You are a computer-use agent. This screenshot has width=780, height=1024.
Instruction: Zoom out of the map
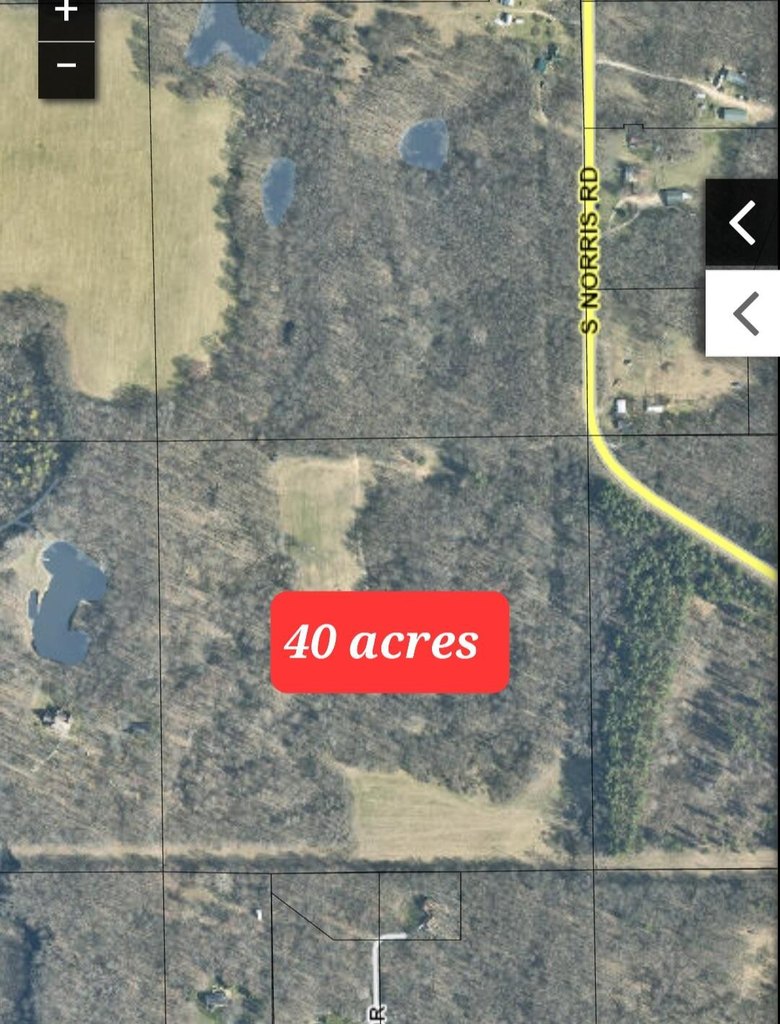point(66,68)
